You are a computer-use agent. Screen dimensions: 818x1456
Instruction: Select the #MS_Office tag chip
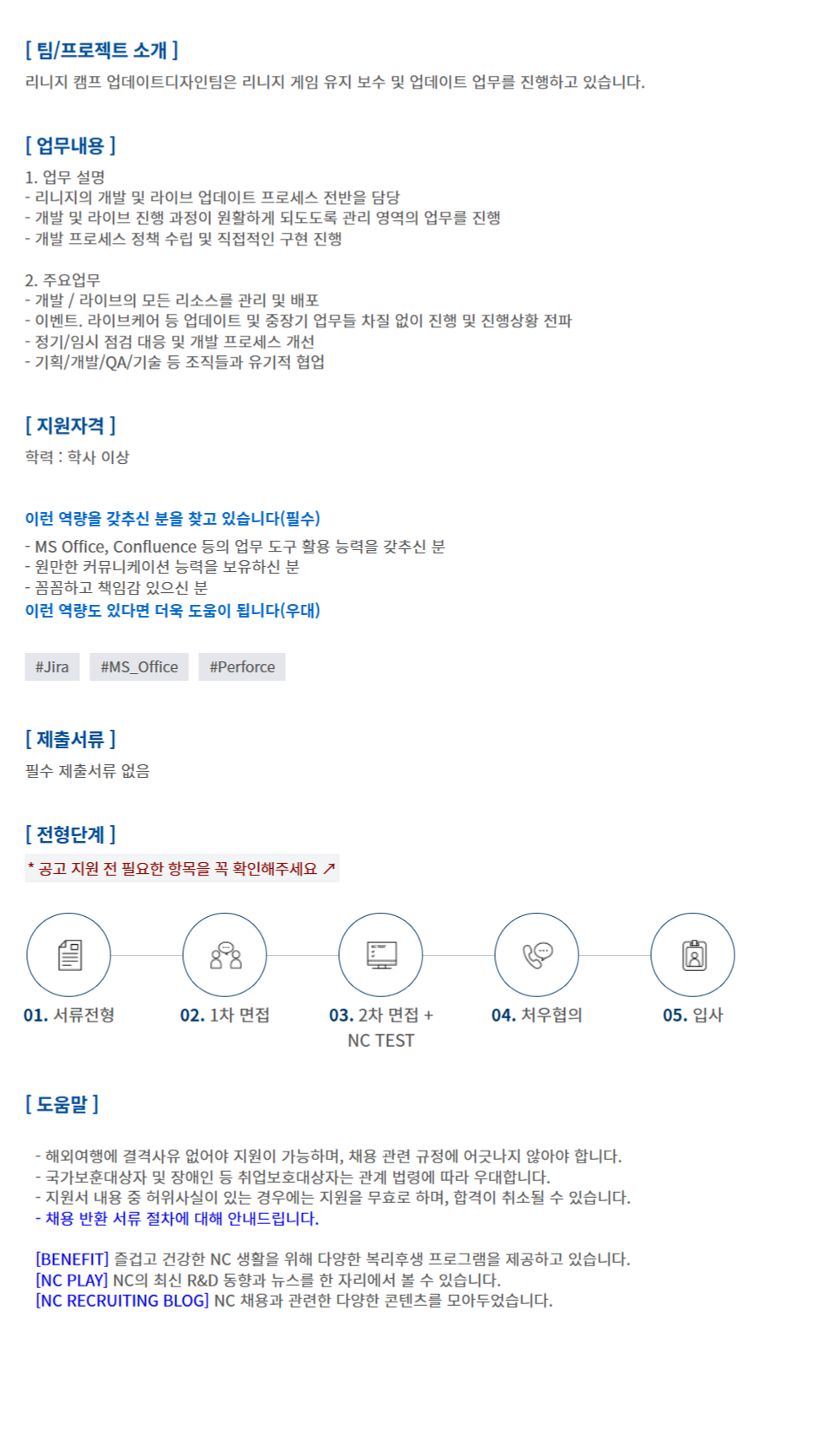click(139, 667)
